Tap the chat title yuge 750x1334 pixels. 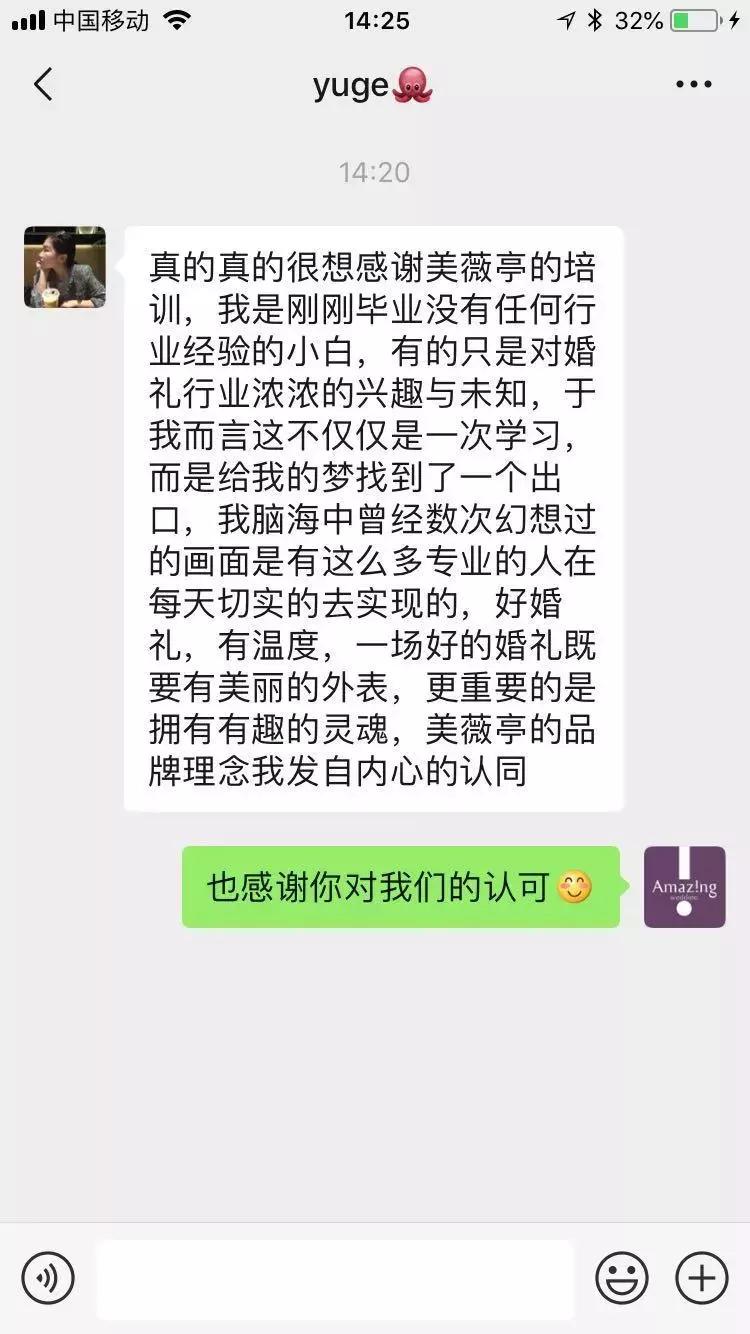(353, 84)
